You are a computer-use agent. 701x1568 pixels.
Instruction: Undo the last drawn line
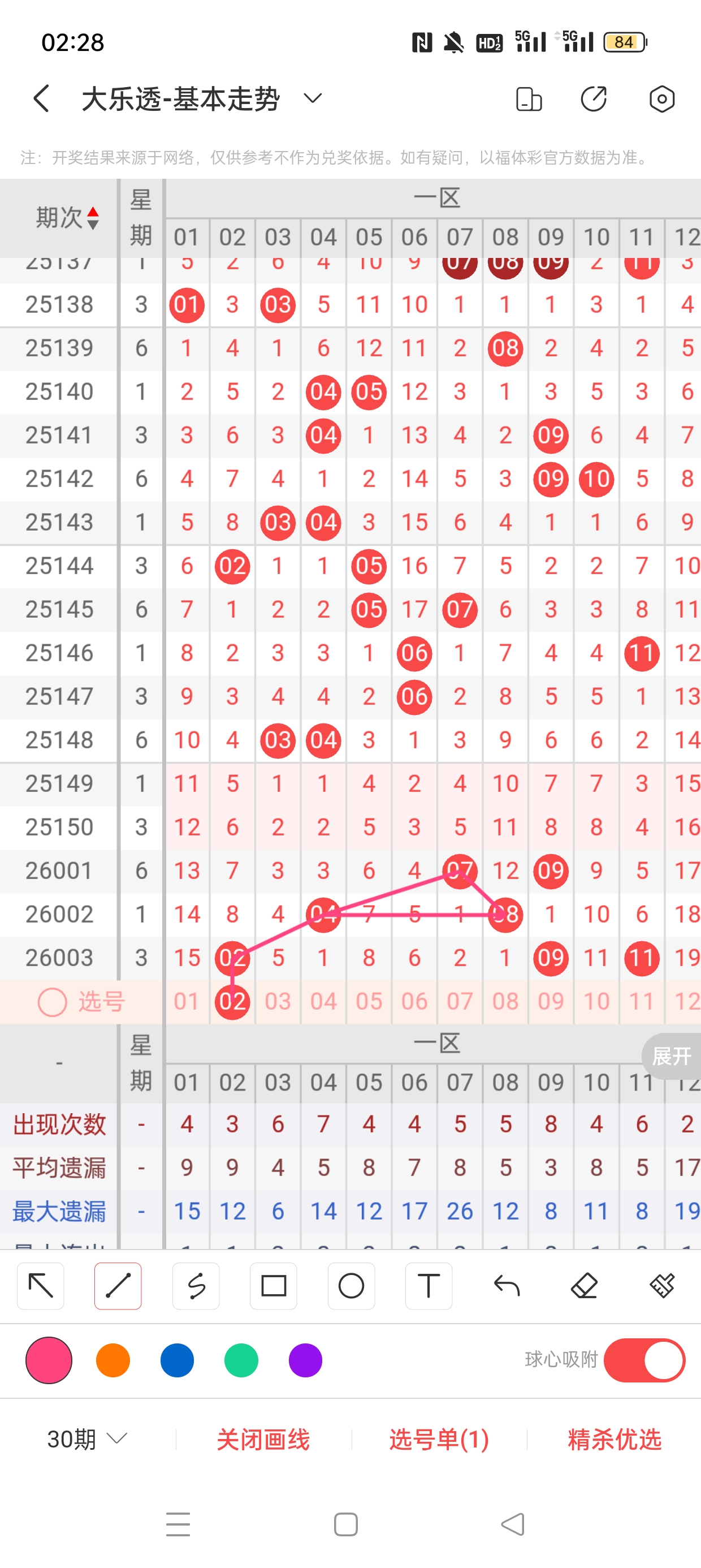[x=507, y=1286]
